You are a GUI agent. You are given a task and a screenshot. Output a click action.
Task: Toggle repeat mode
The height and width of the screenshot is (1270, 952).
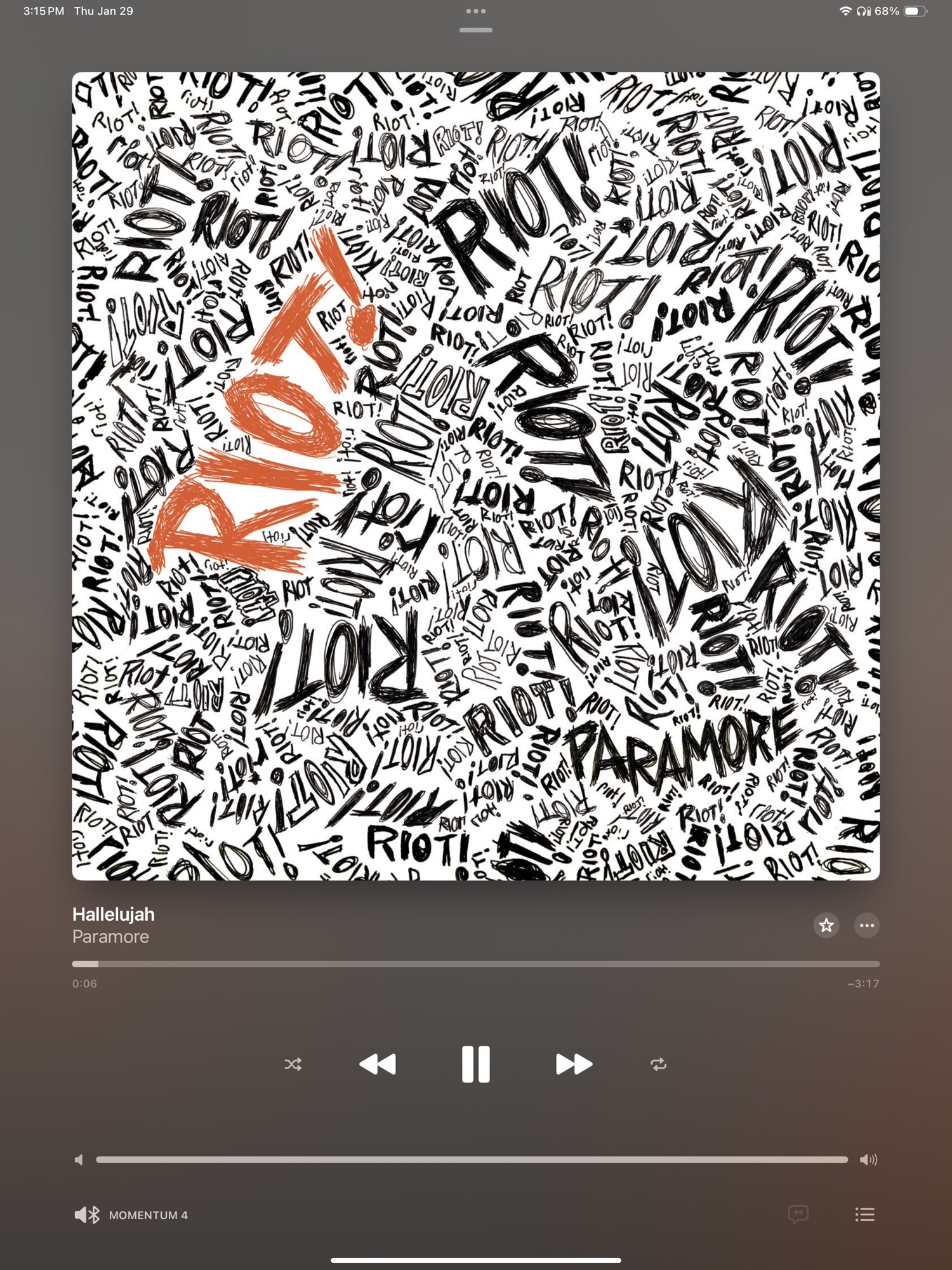658,1064
